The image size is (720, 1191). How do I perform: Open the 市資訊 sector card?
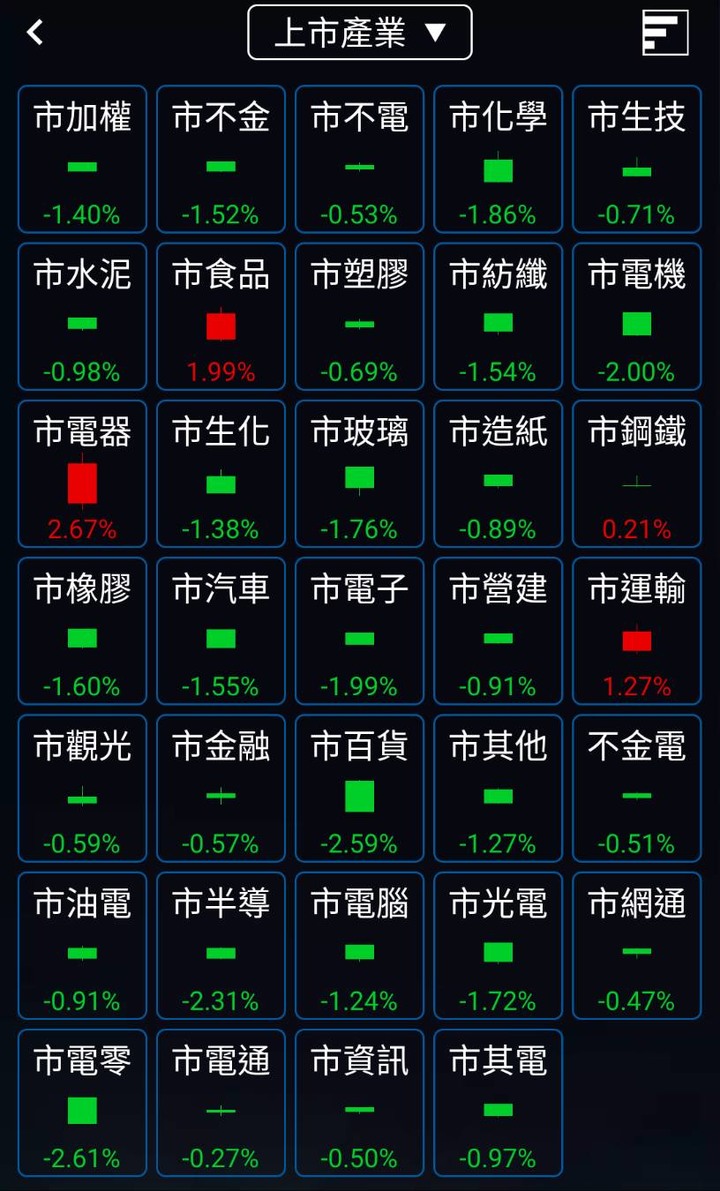360,1102
